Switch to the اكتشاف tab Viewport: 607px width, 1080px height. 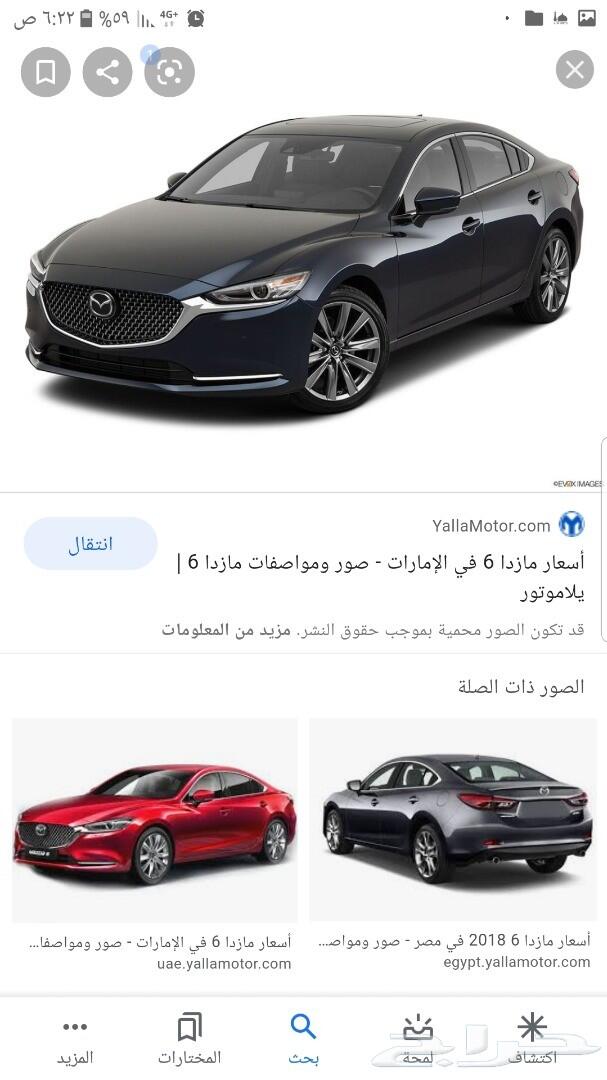pos(532,1039)
